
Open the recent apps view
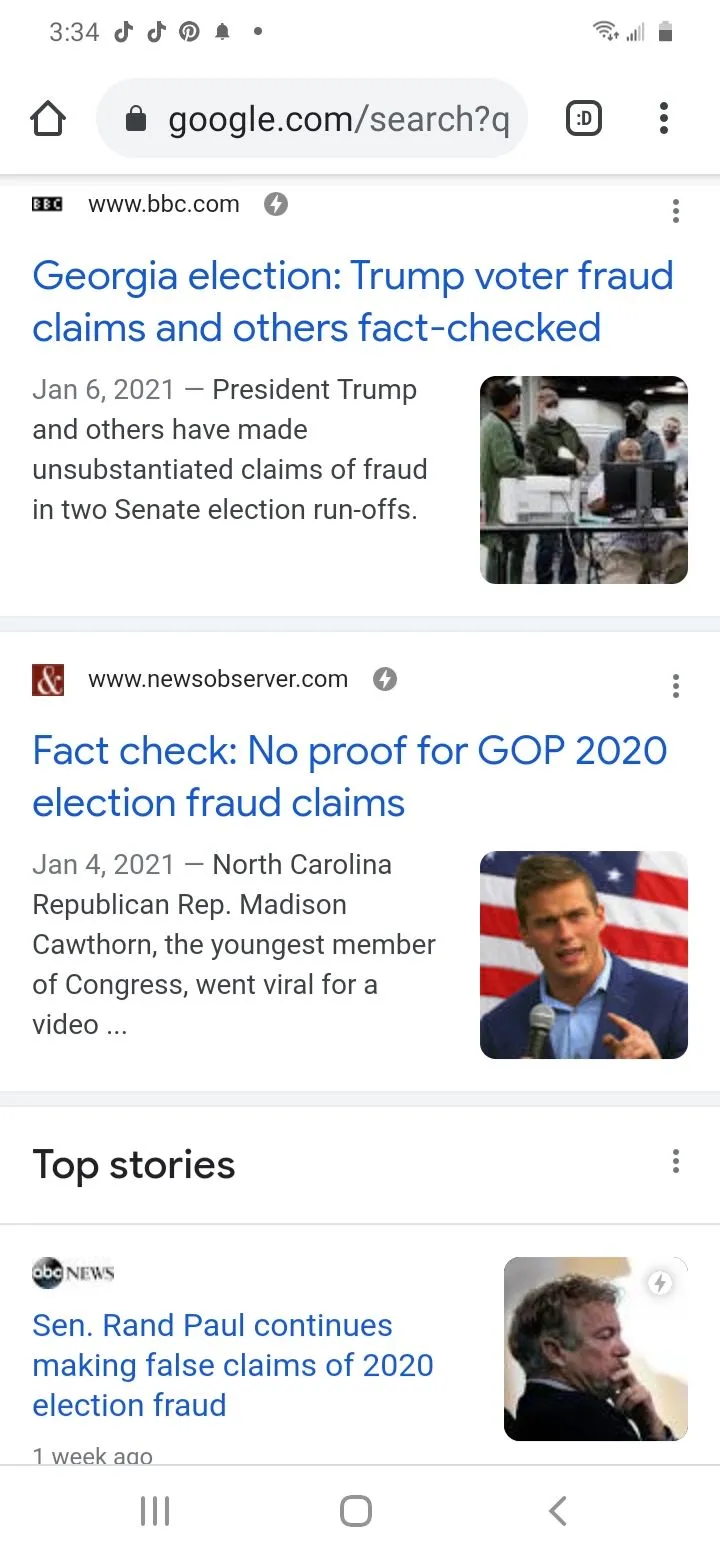[x=155, y=1511]
